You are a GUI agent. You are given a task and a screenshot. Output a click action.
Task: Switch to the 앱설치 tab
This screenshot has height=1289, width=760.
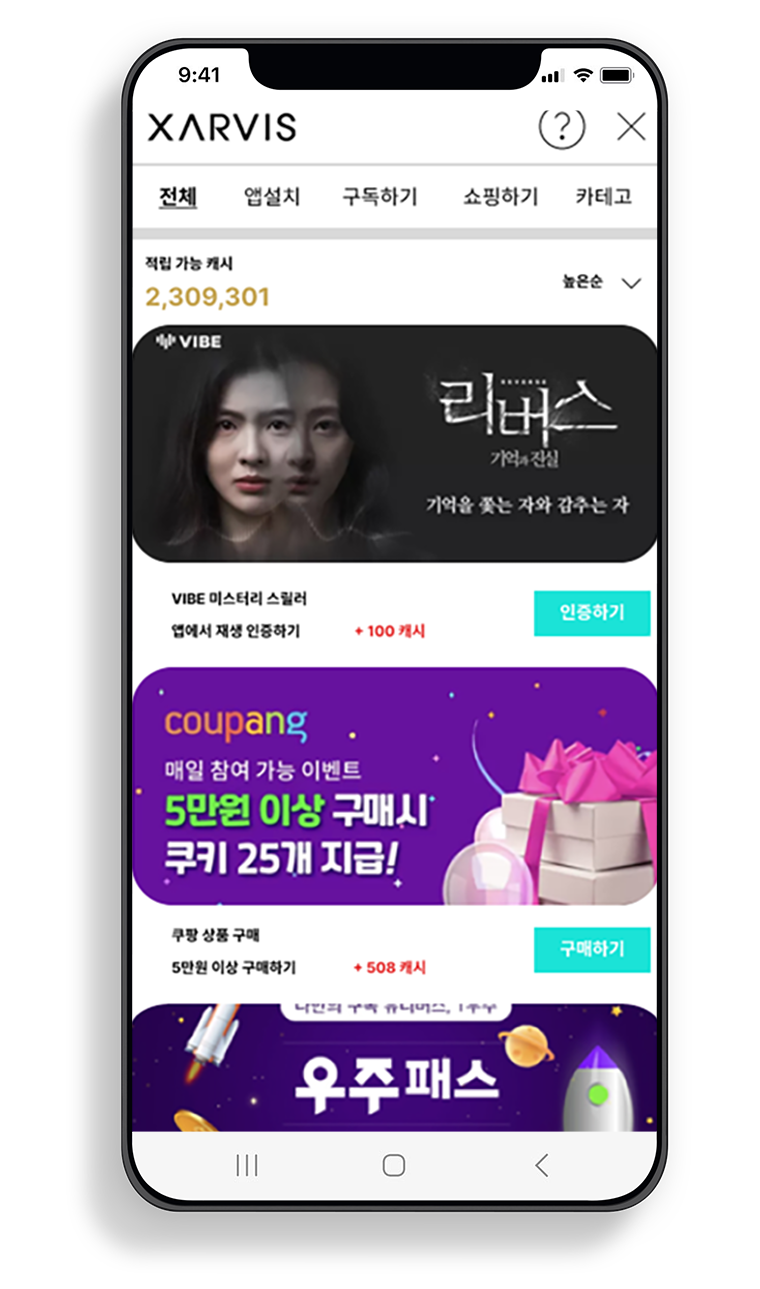tap(272, 197)
